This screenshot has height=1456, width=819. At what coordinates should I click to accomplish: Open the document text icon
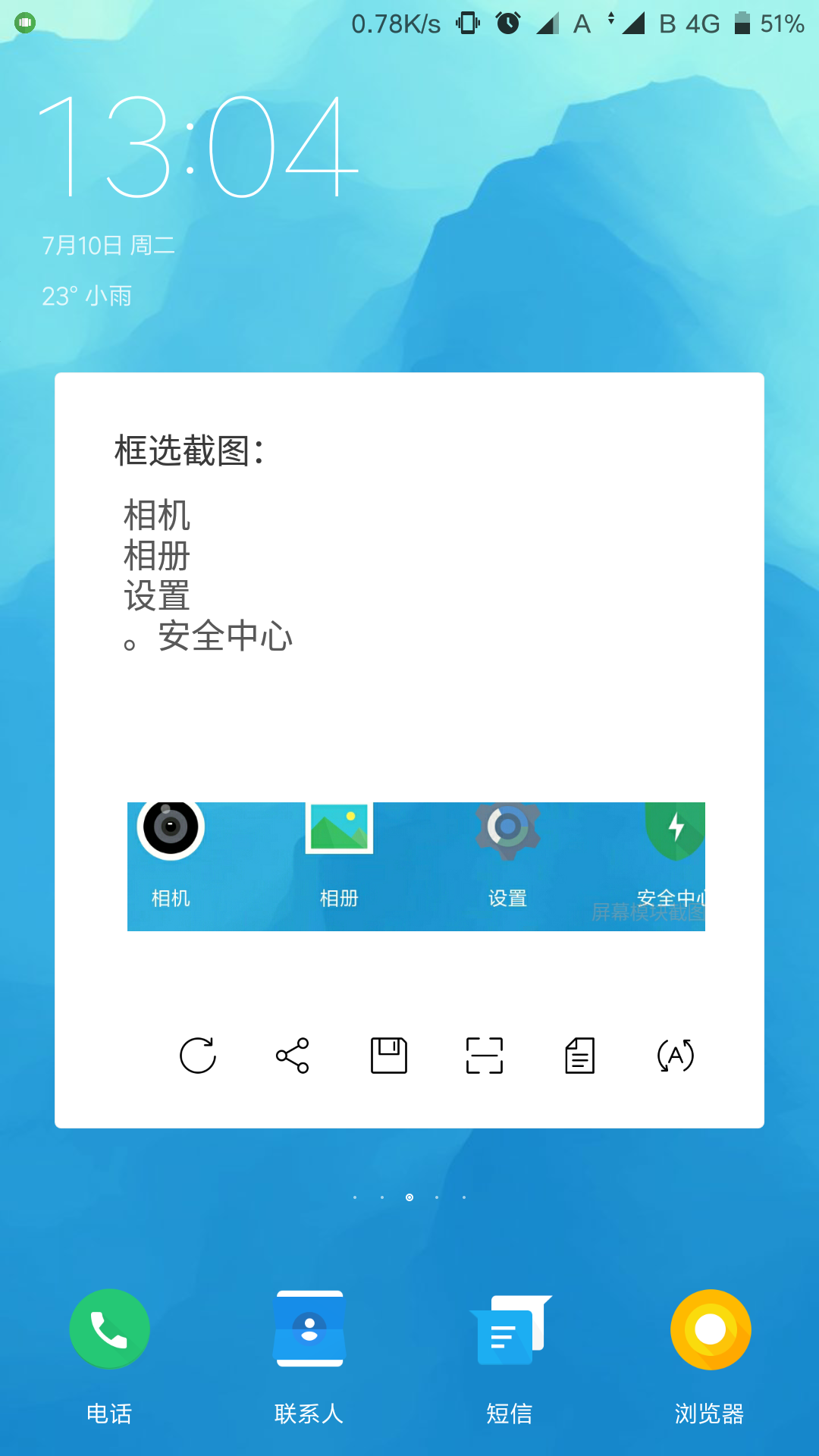click(580, 1055)
